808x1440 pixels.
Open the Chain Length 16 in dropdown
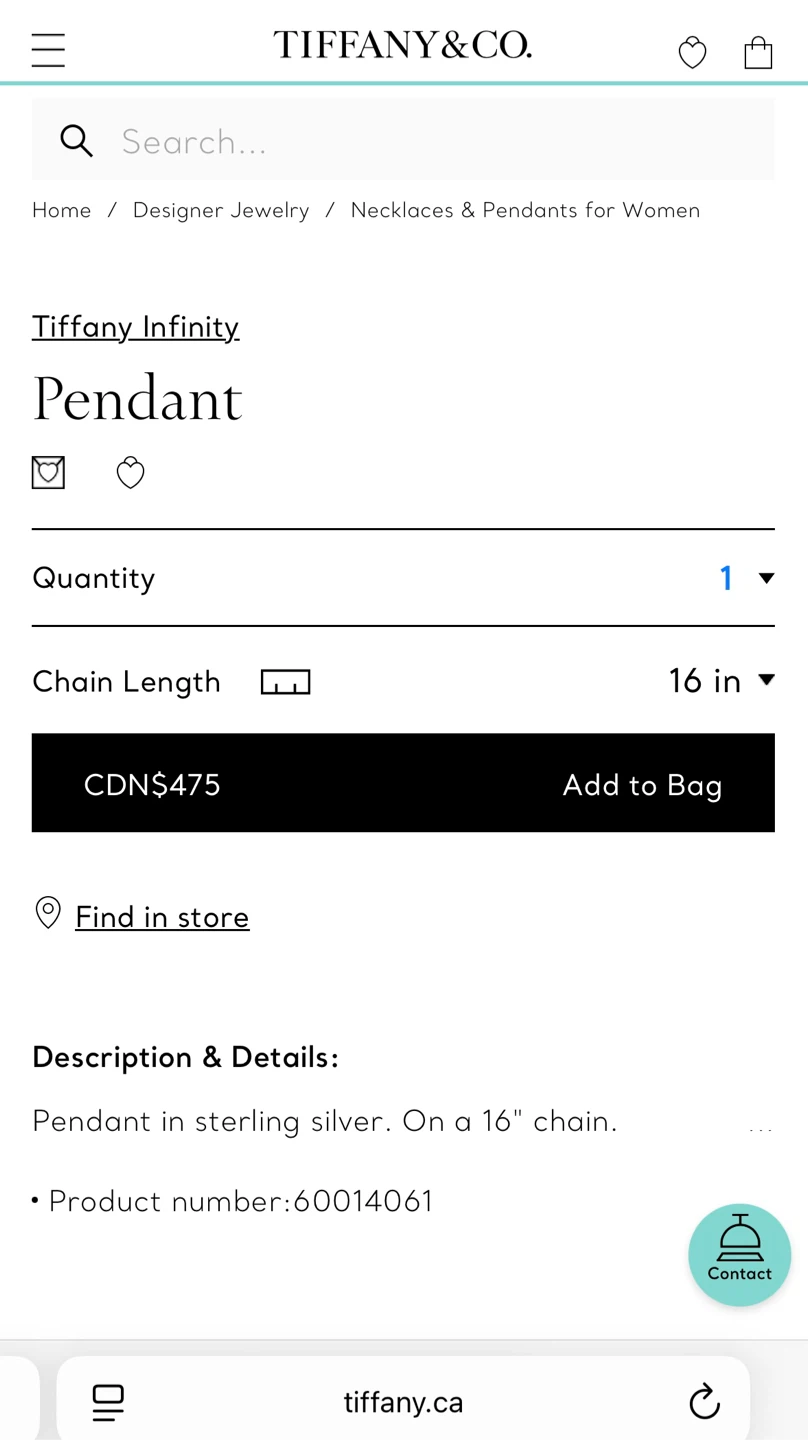[x=720, y=681]
